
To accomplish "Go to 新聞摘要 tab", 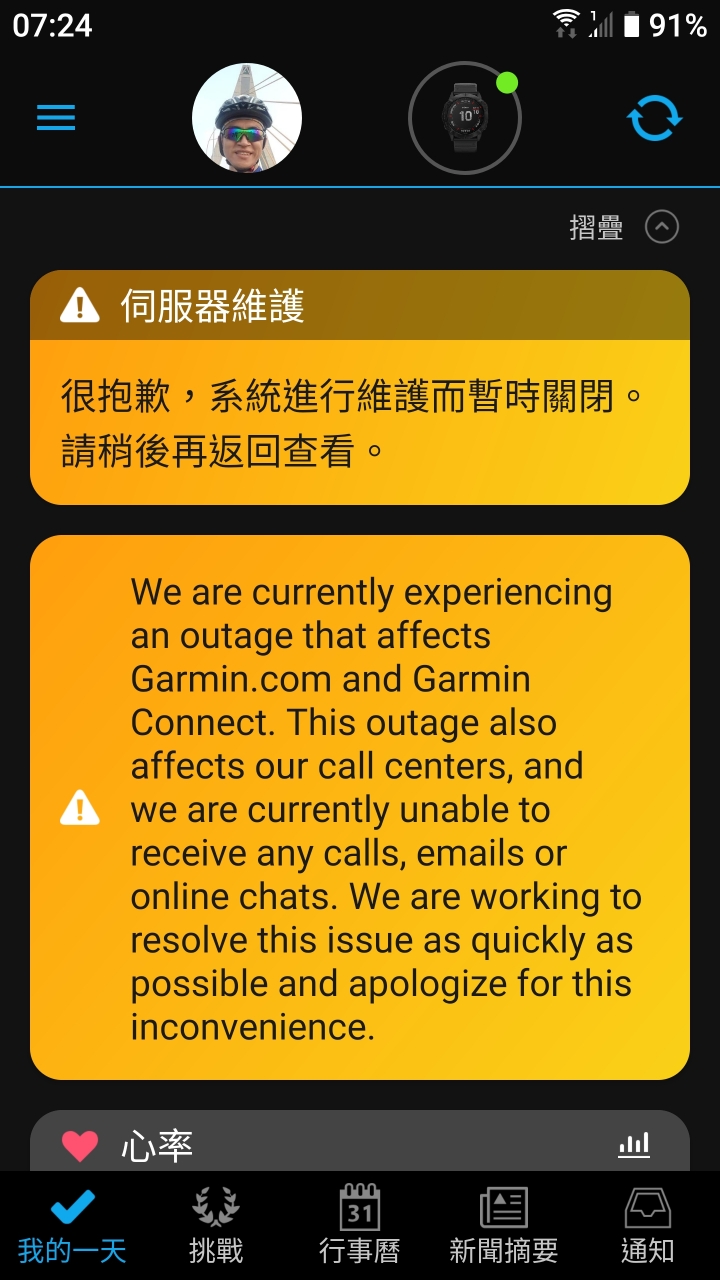I will [504, 1226].
